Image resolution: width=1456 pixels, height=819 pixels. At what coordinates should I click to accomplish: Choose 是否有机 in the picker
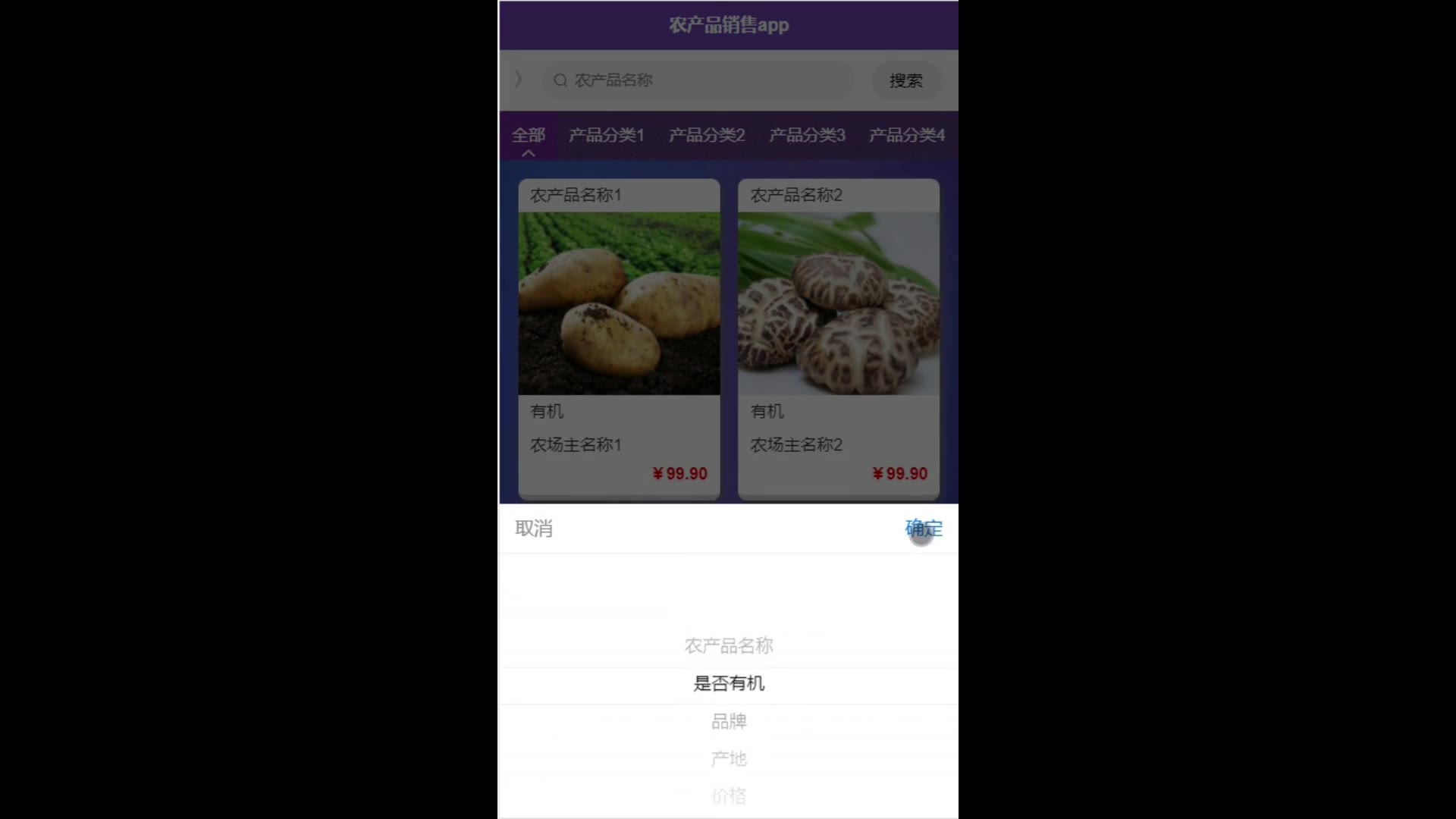coord(729,683)
